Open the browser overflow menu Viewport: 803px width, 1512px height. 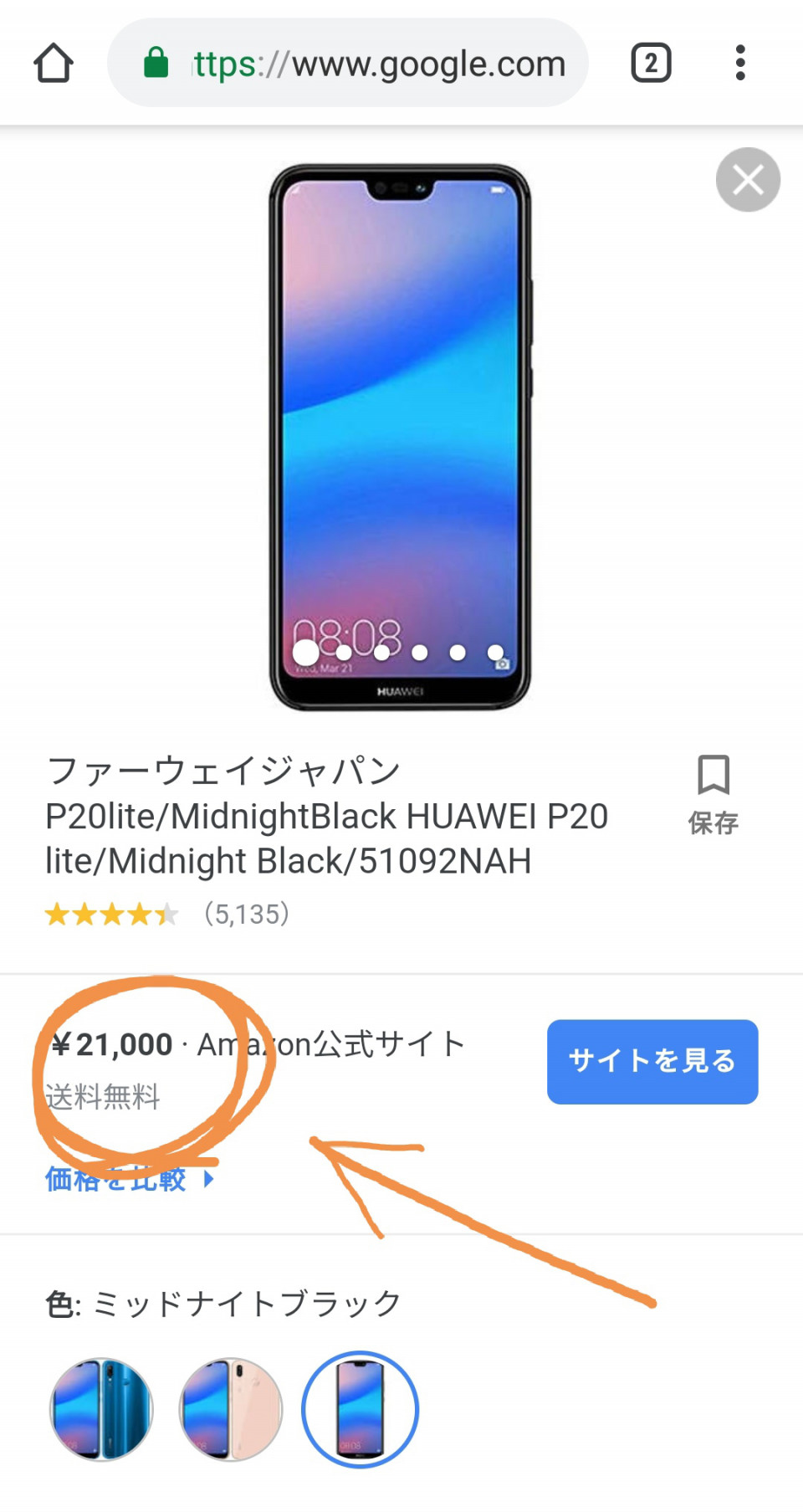coord(739,64)
